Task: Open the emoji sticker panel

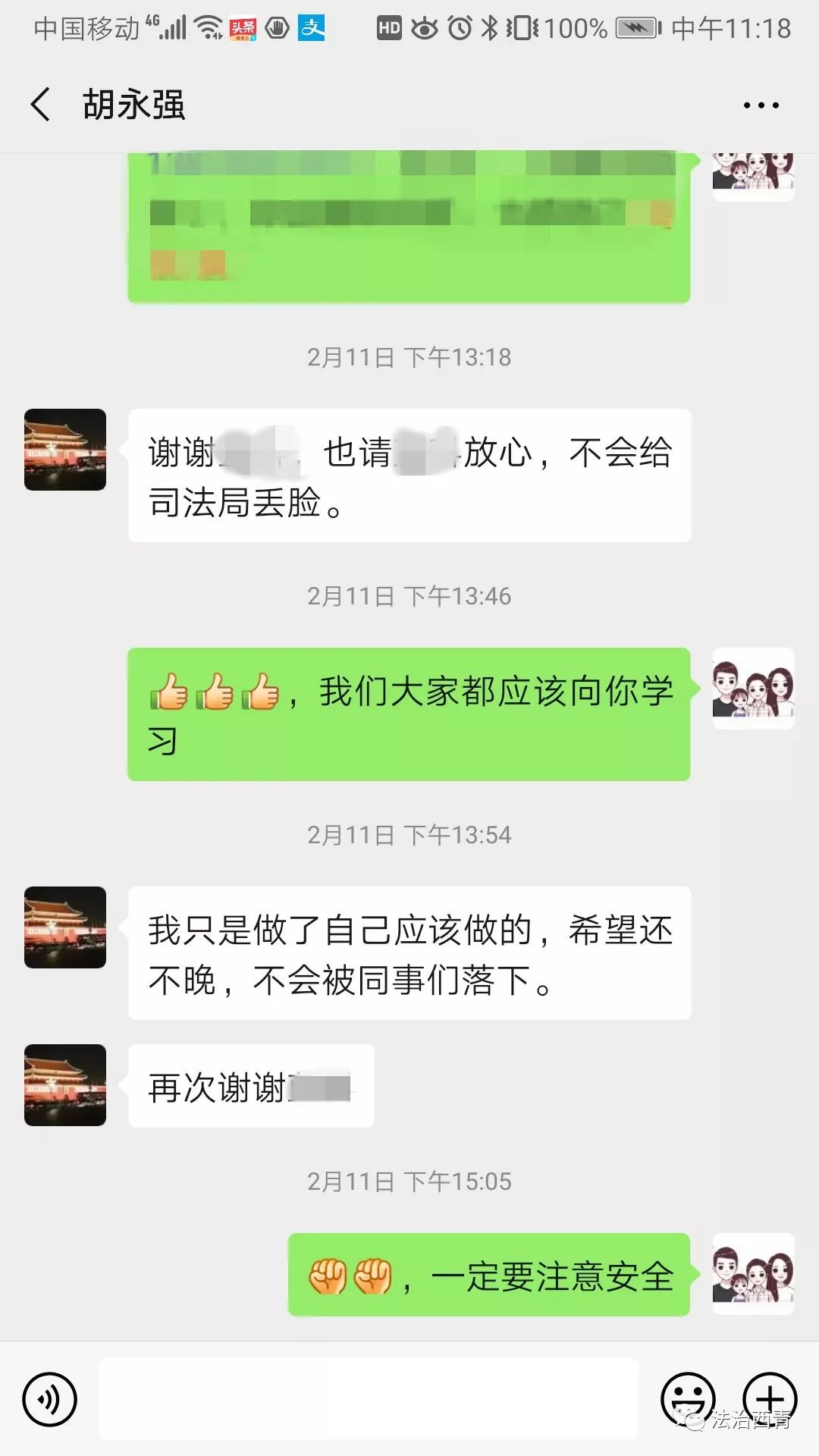Action: tap(688, 1399)
